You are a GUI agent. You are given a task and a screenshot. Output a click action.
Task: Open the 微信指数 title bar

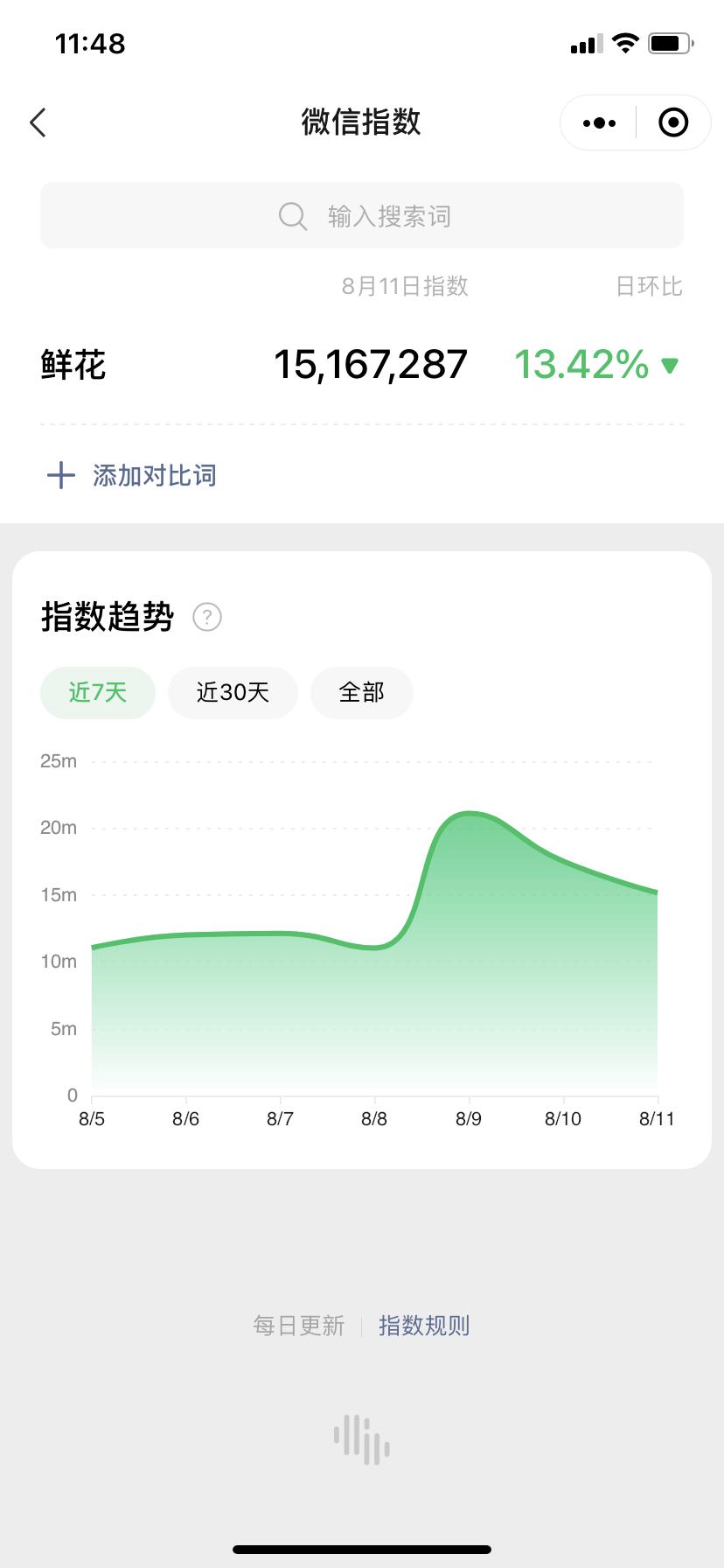(361, 122)
